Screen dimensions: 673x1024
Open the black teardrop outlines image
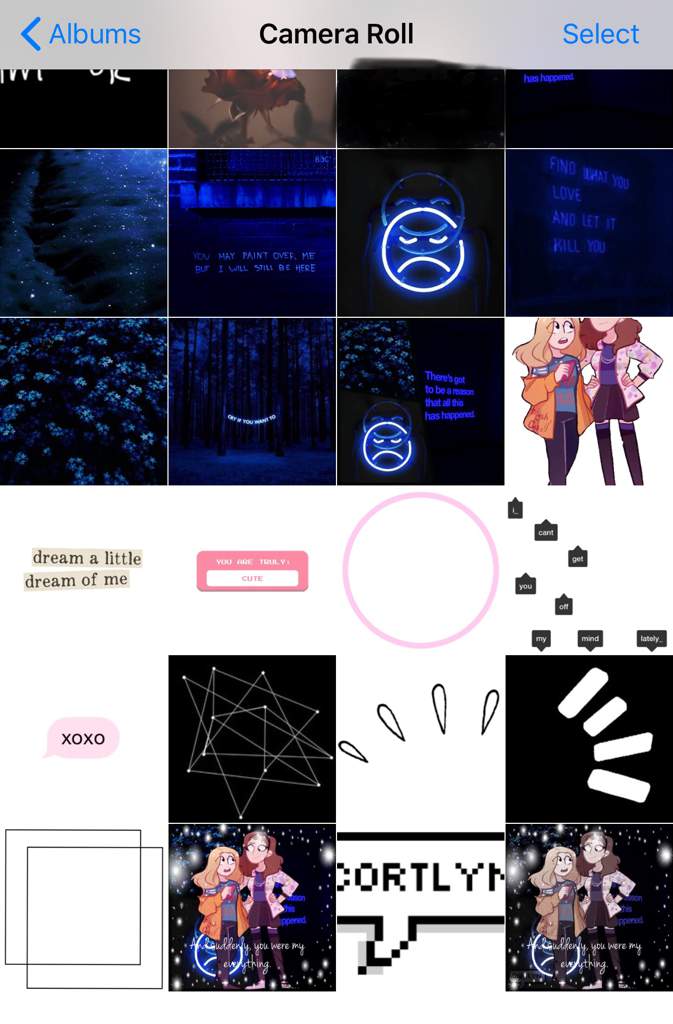click(x=420, y=739)
